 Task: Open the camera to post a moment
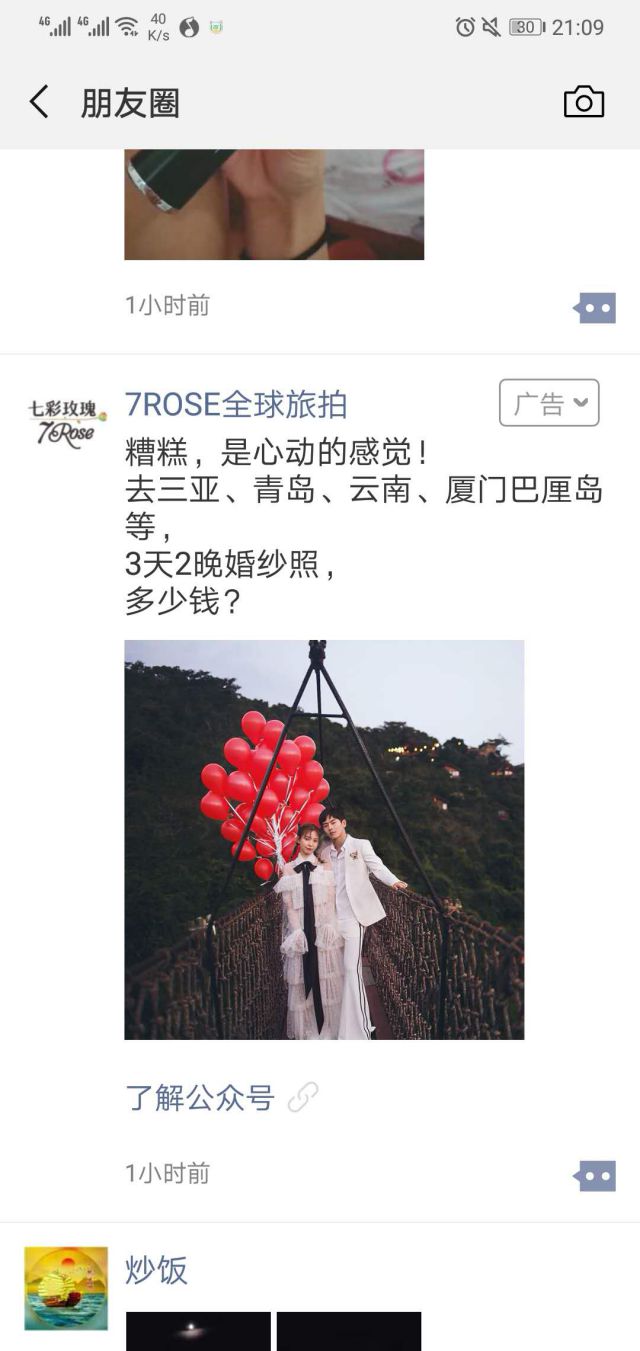[584, 102]
